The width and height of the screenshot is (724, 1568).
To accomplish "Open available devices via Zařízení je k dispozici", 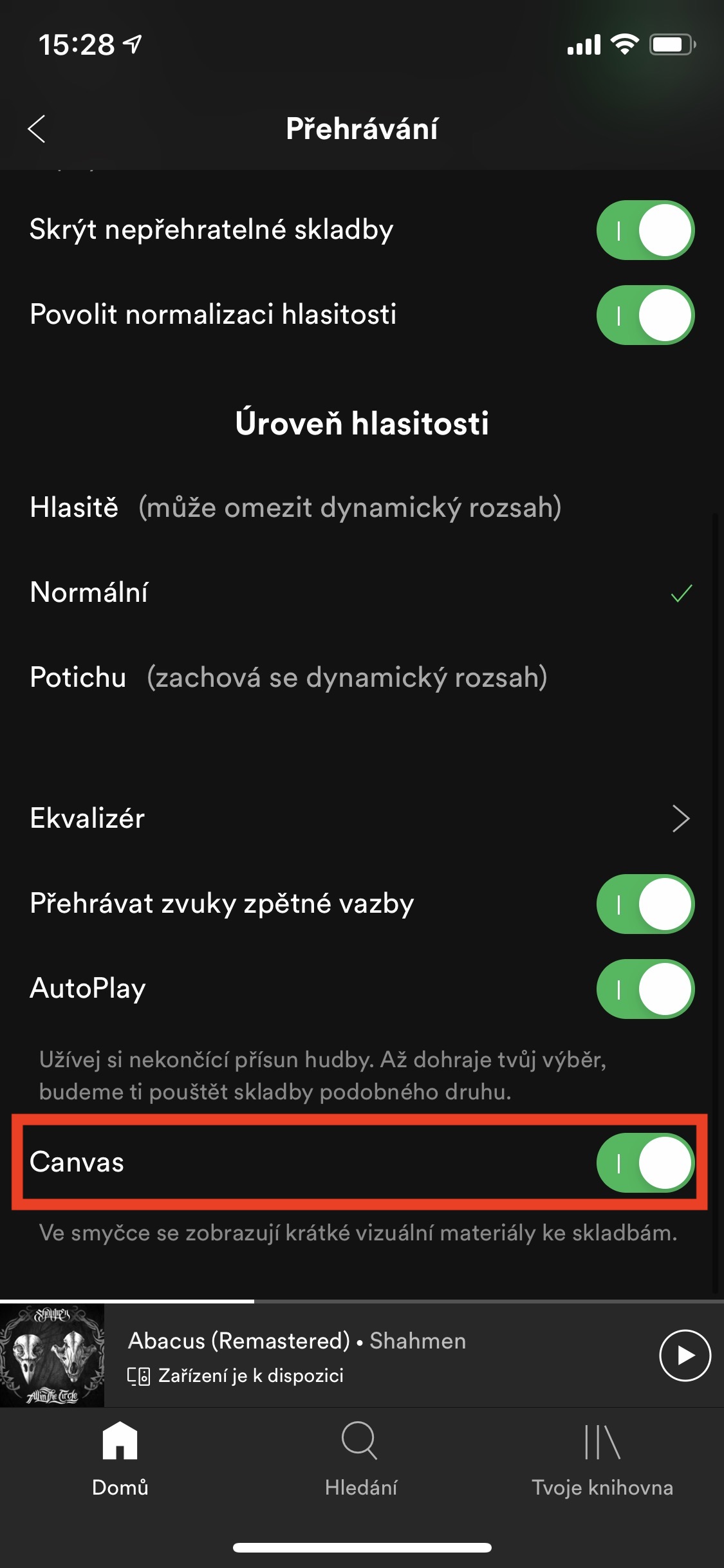I will point(236,1376).
